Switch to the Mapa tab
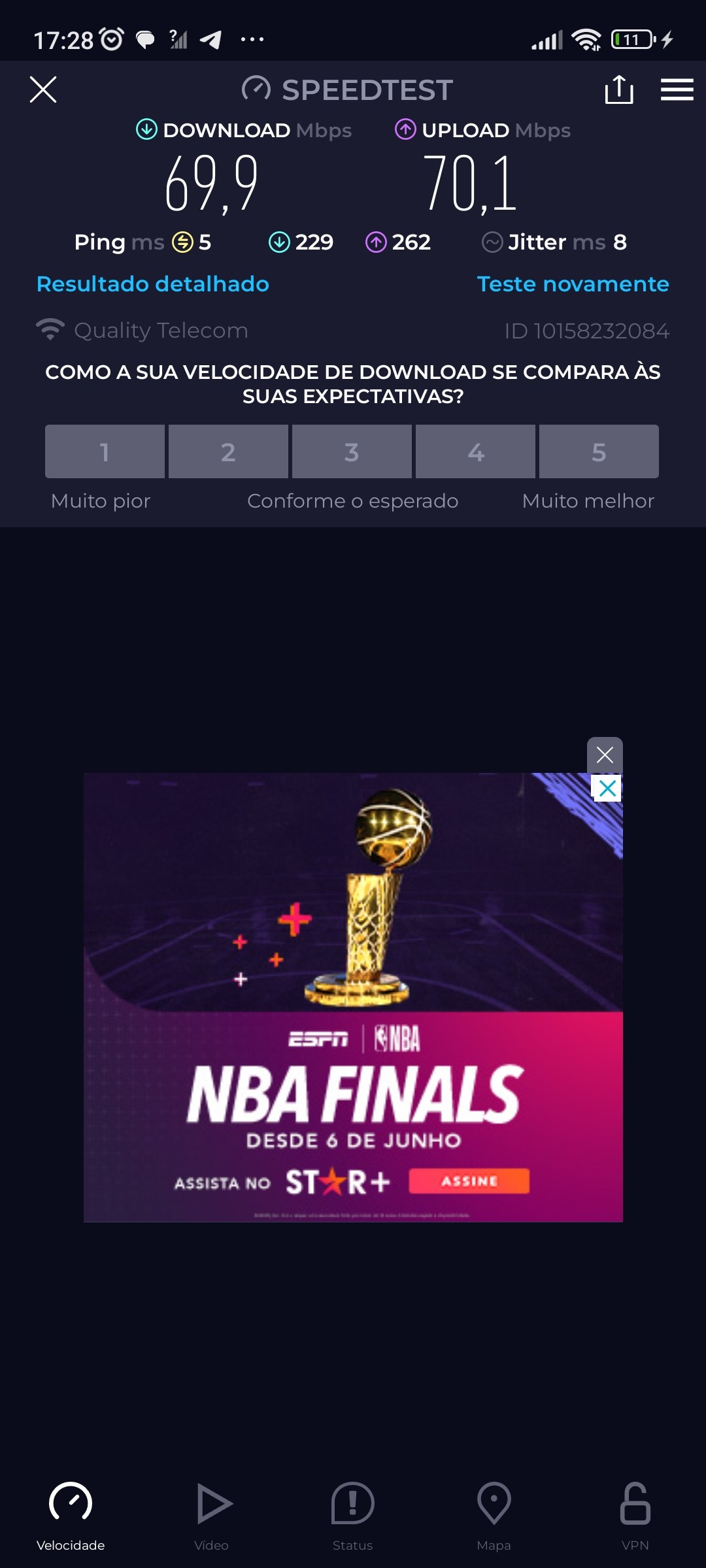The width and height of the screenshot is (706, 1568). (494, 1516)
